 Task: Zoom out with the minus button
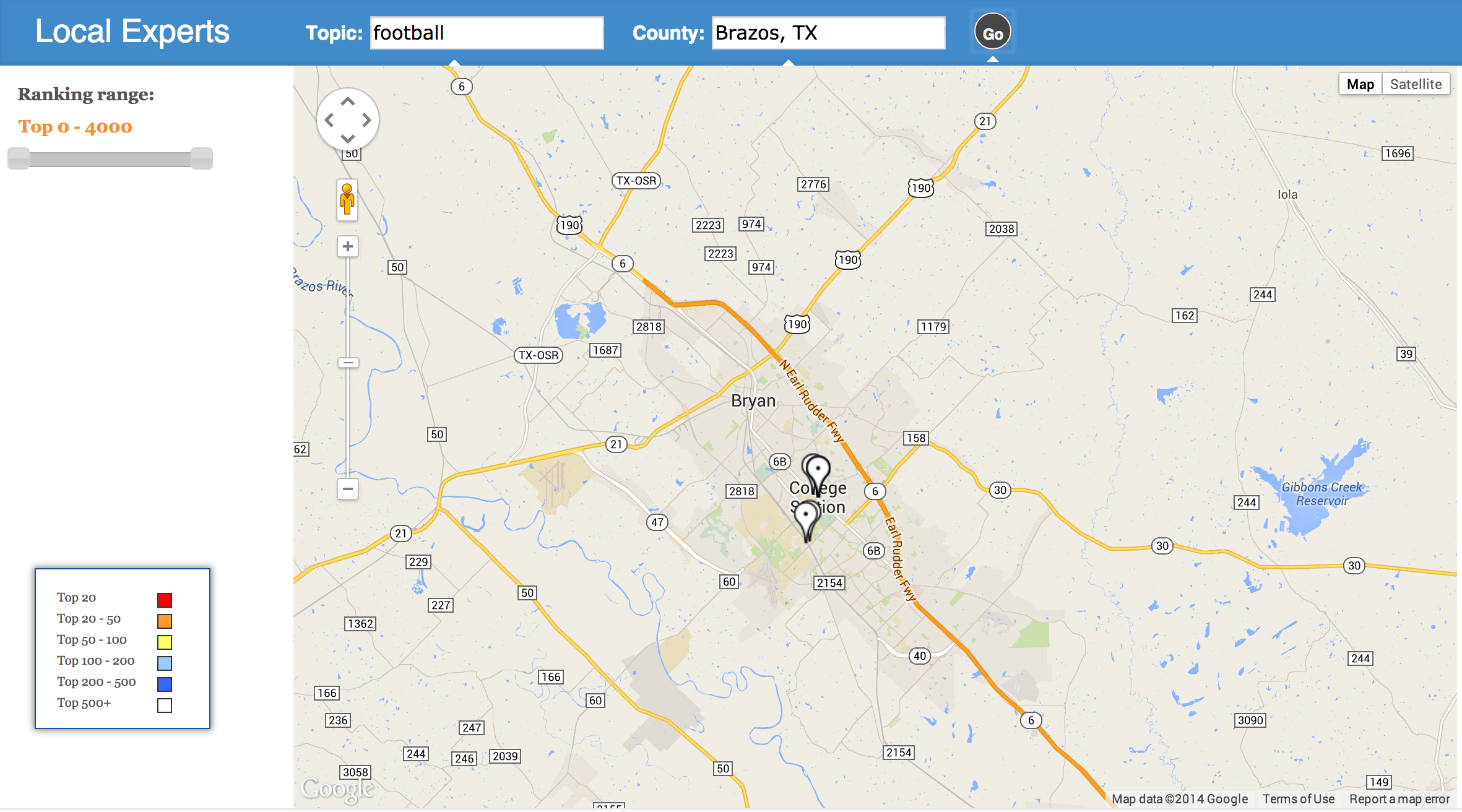348,489
